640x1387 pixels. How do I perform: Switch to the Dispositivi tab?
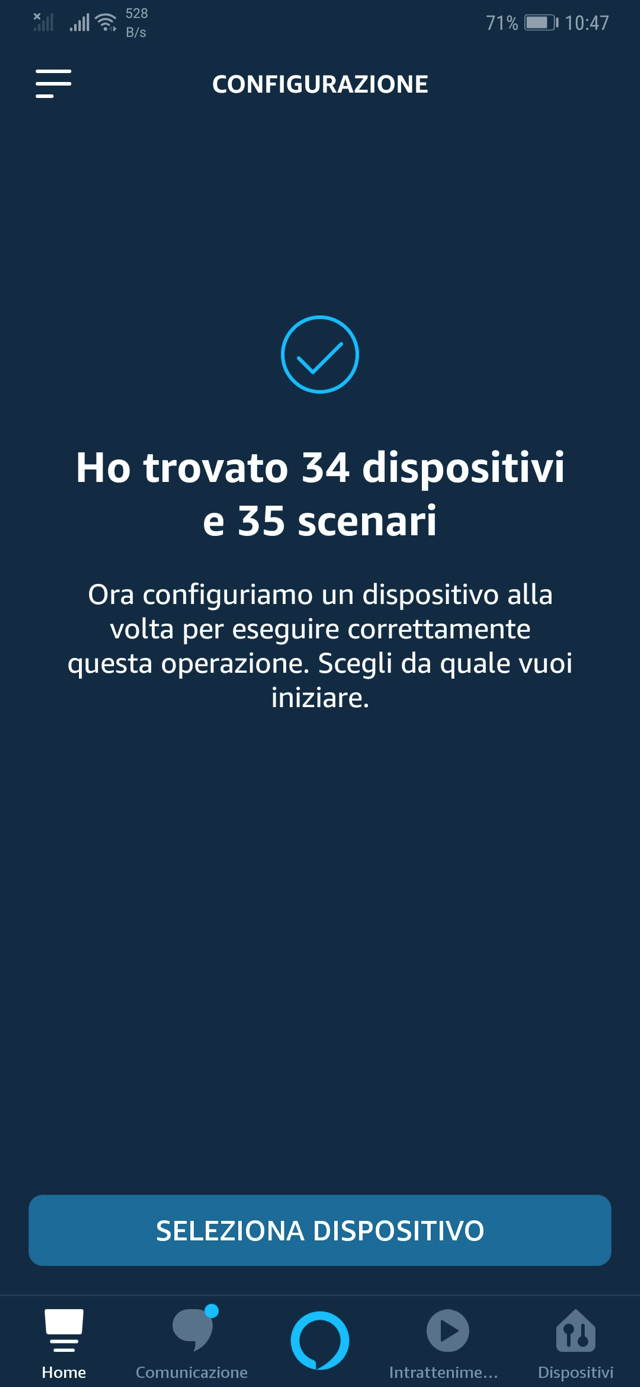[575, 1343]
